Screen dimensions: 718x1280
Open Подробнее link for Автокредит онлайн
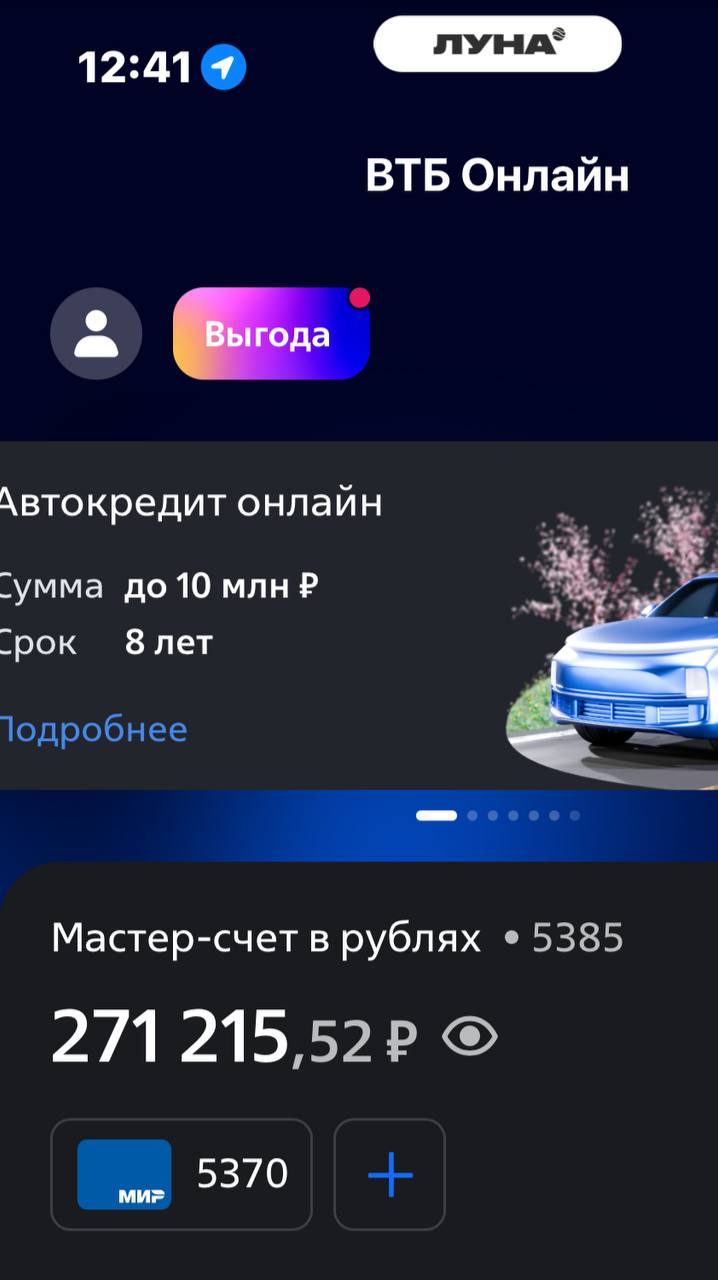click(x=92, y=729)
